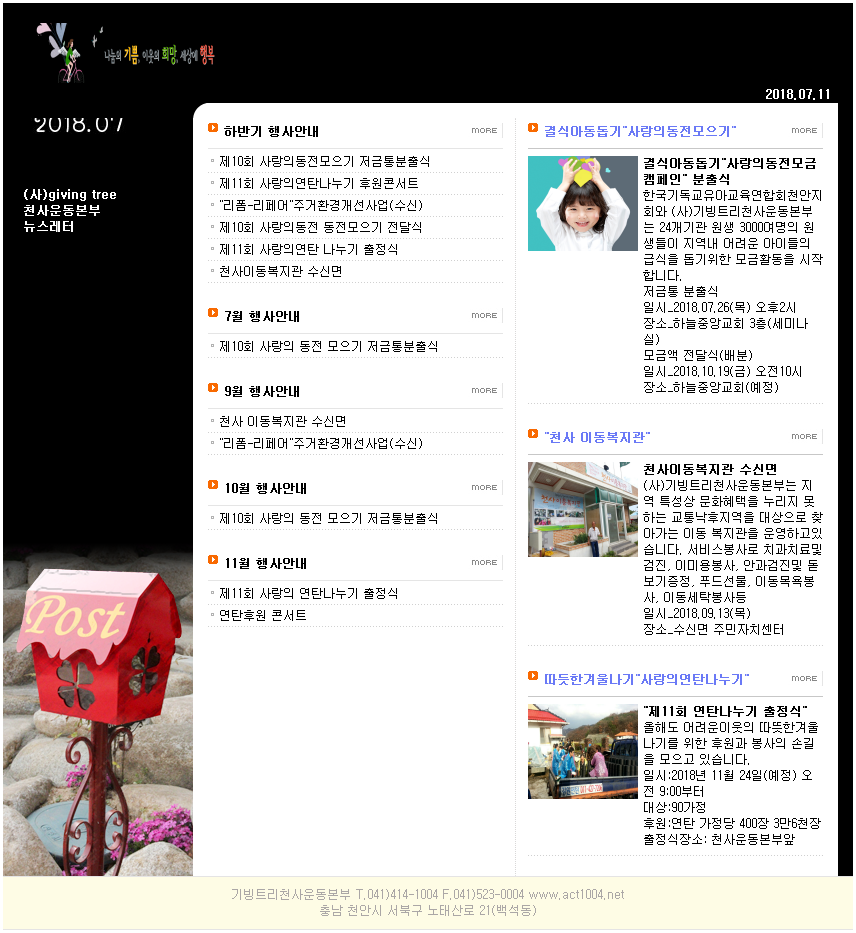Open 제11회 사랑의연탄 나누기 출정식
This screenshot has height=933, width=856.
pos(308,249)
